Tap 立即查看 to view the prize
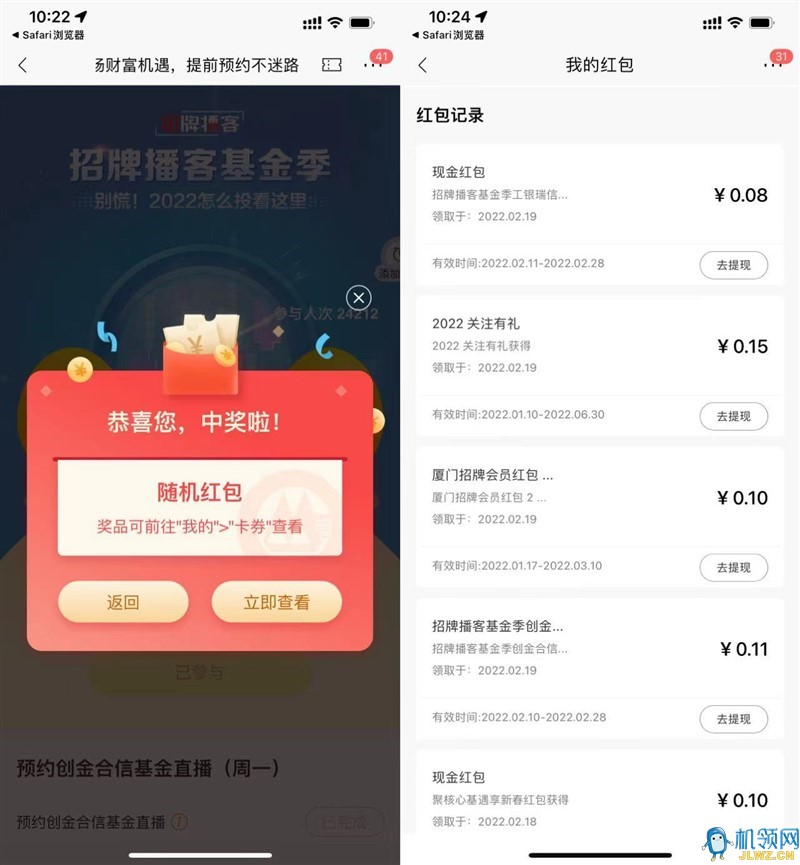This screenshot has width=800, height=865. click(x=277, y=602)
